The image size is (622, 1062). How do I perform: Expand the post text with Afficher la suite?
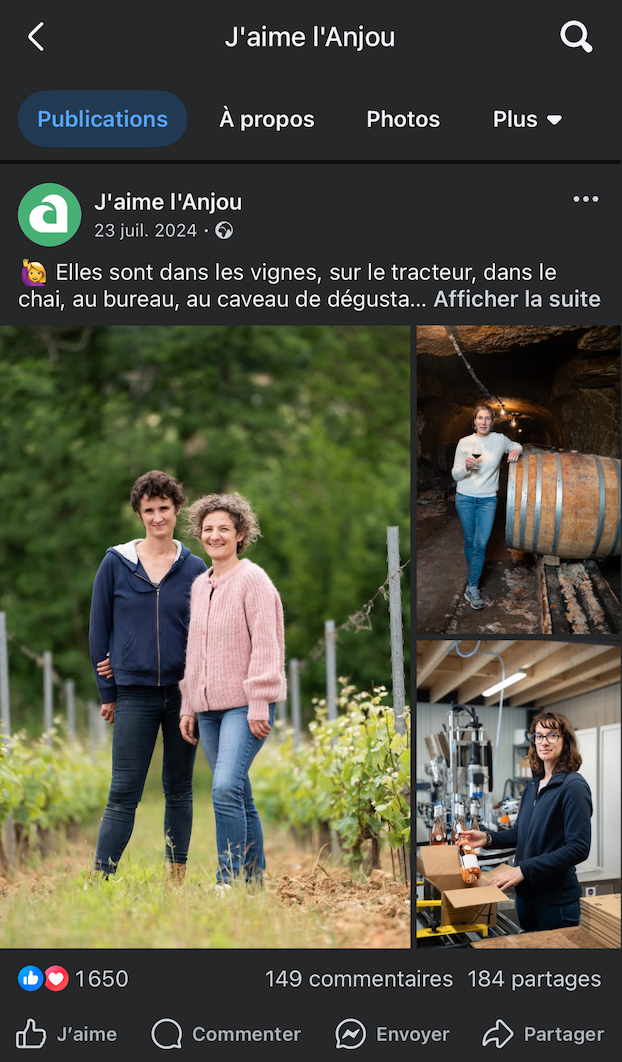click(x=516, y=299)
